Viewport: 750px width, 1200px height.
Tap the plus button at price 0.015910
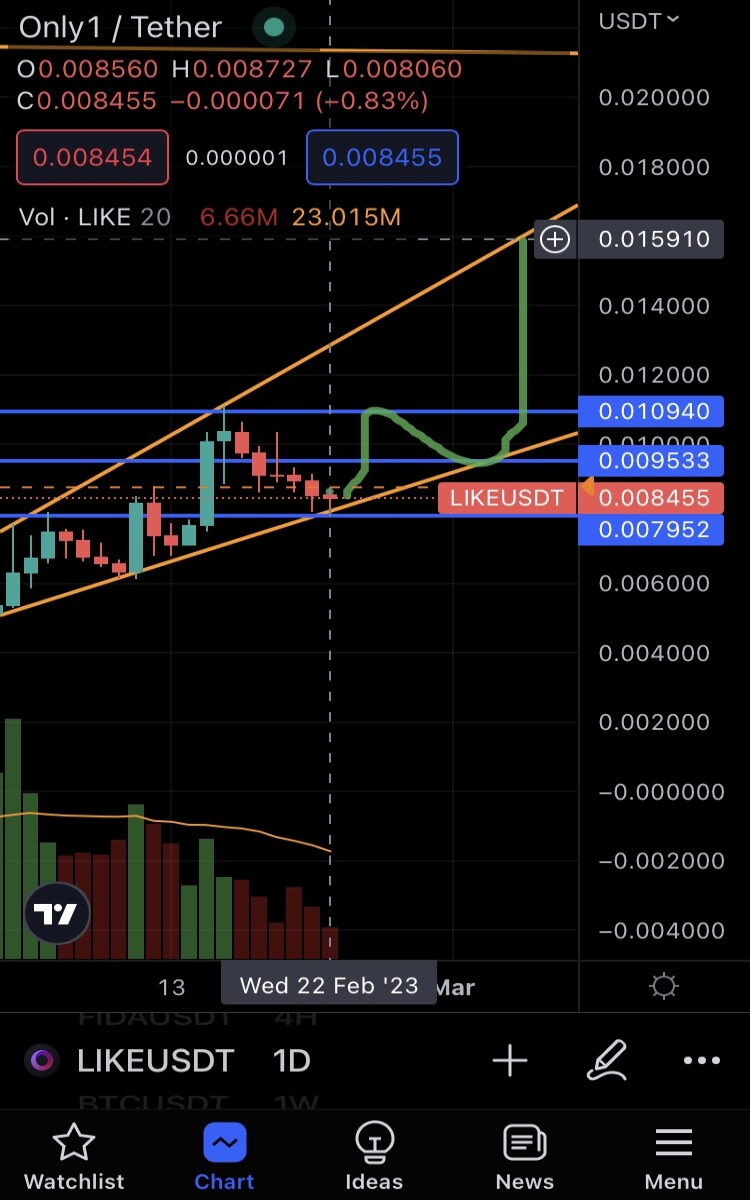coord(555,239)
